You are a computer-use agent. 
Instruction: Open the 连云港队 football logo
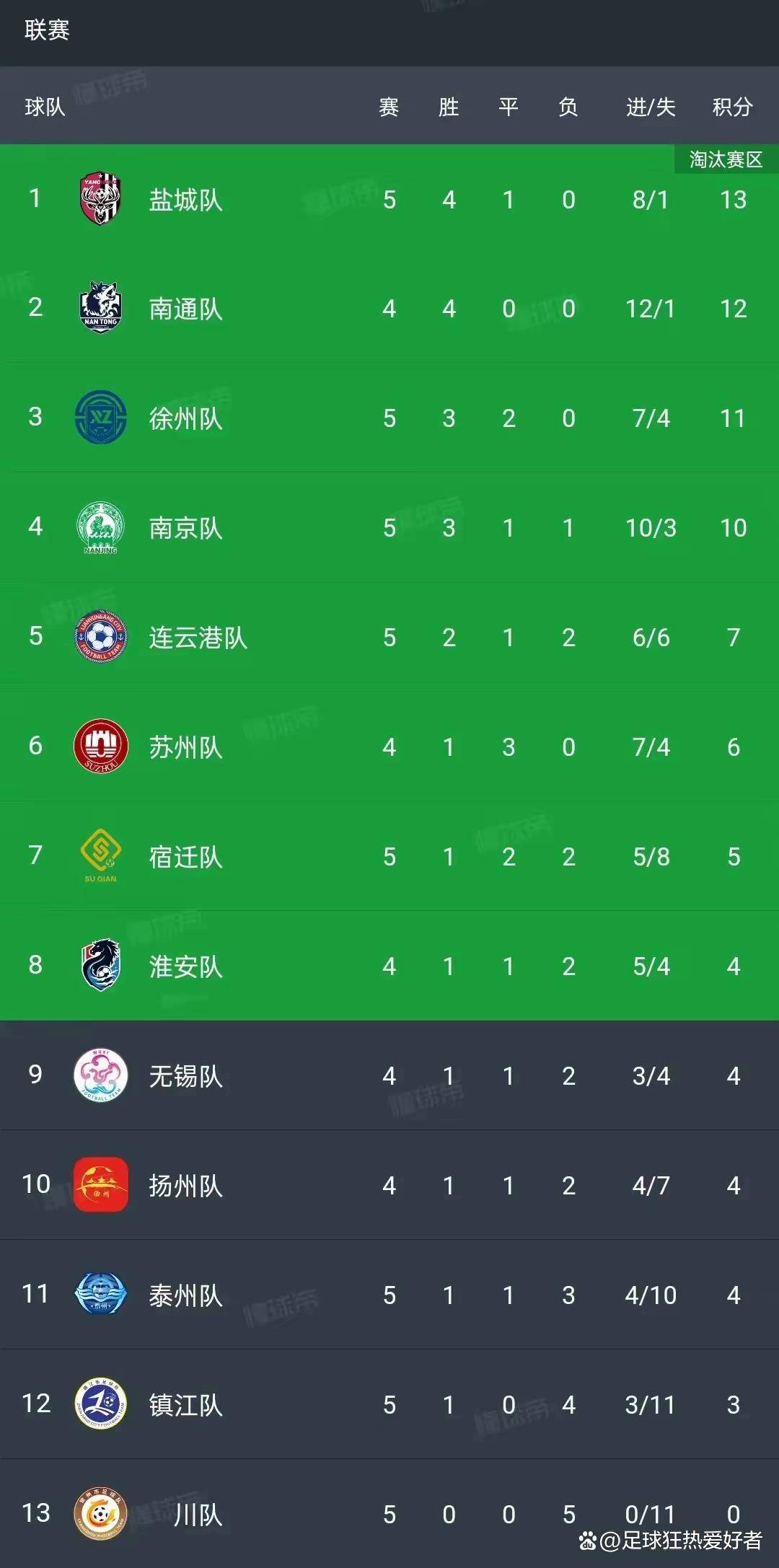click(101, 638)
